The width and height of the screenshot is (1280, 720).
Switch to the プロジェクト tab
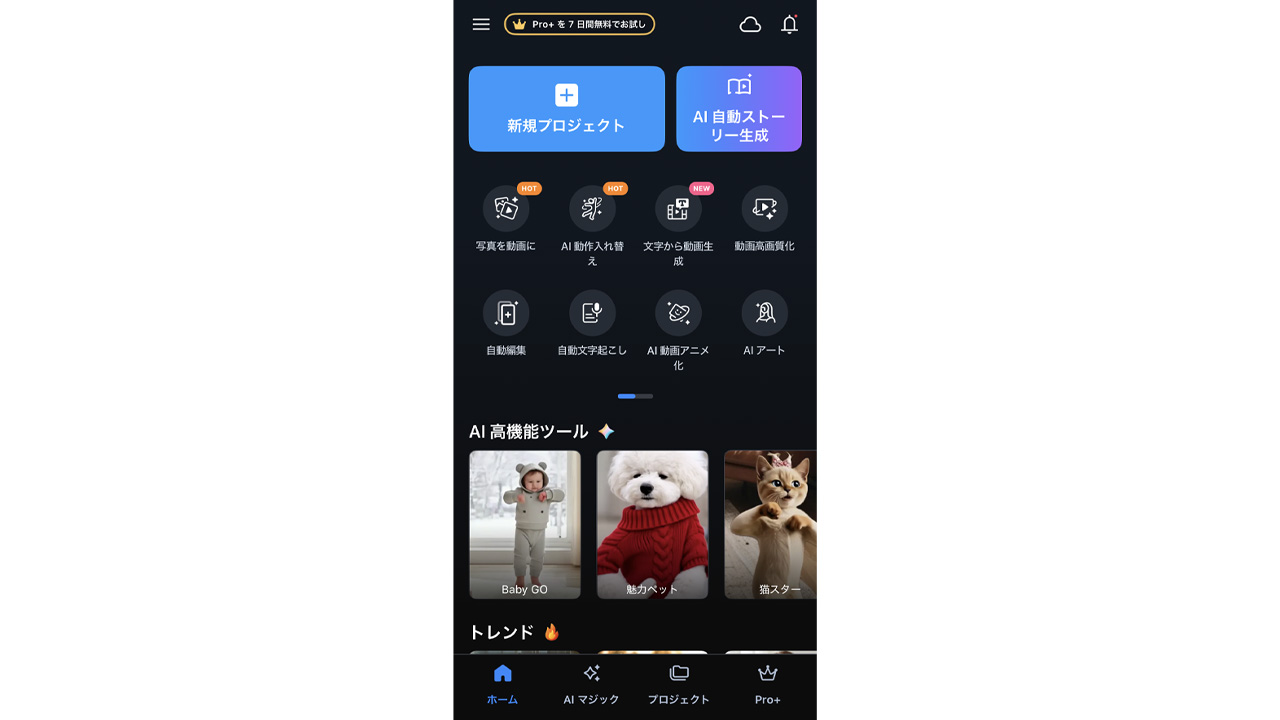click(x=679, y=685)
